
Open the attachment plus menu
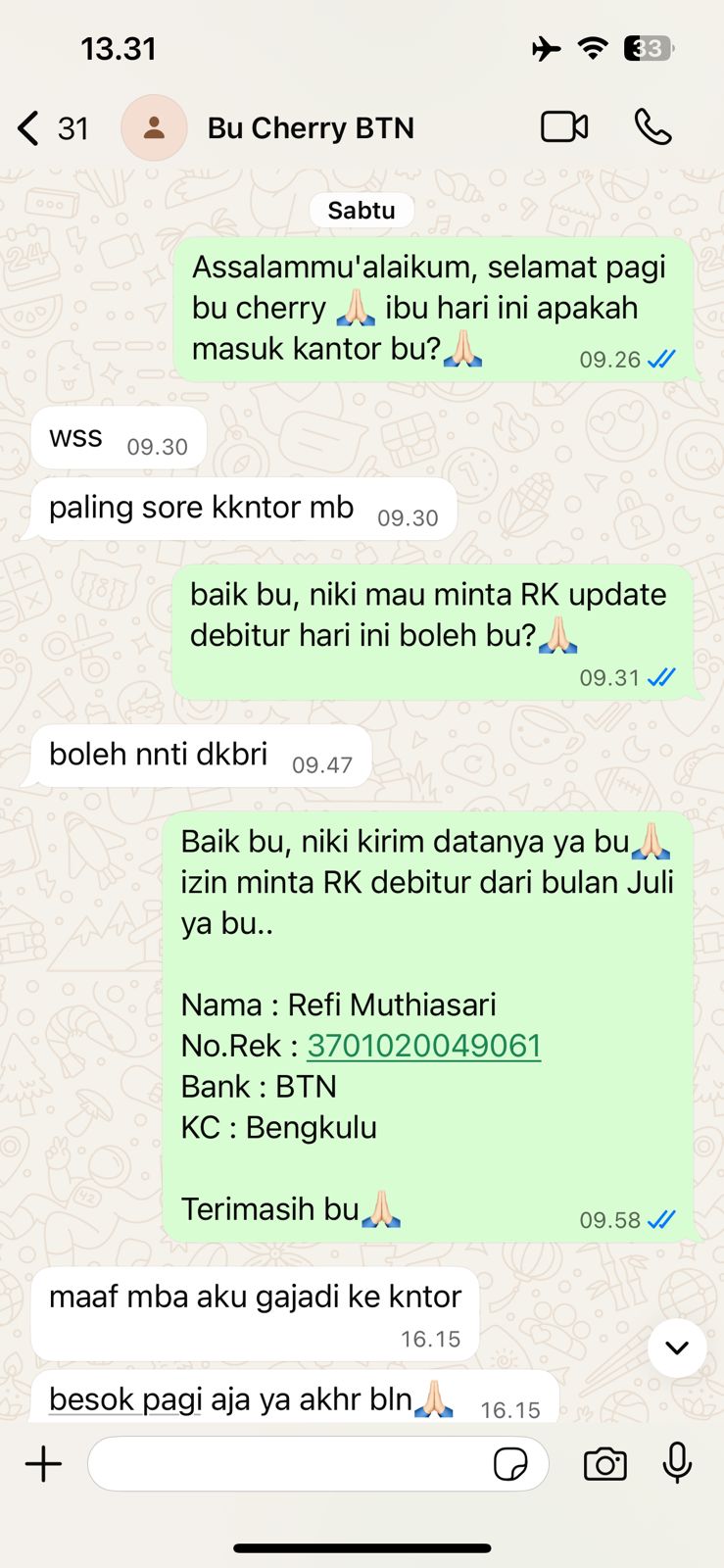43,1464
